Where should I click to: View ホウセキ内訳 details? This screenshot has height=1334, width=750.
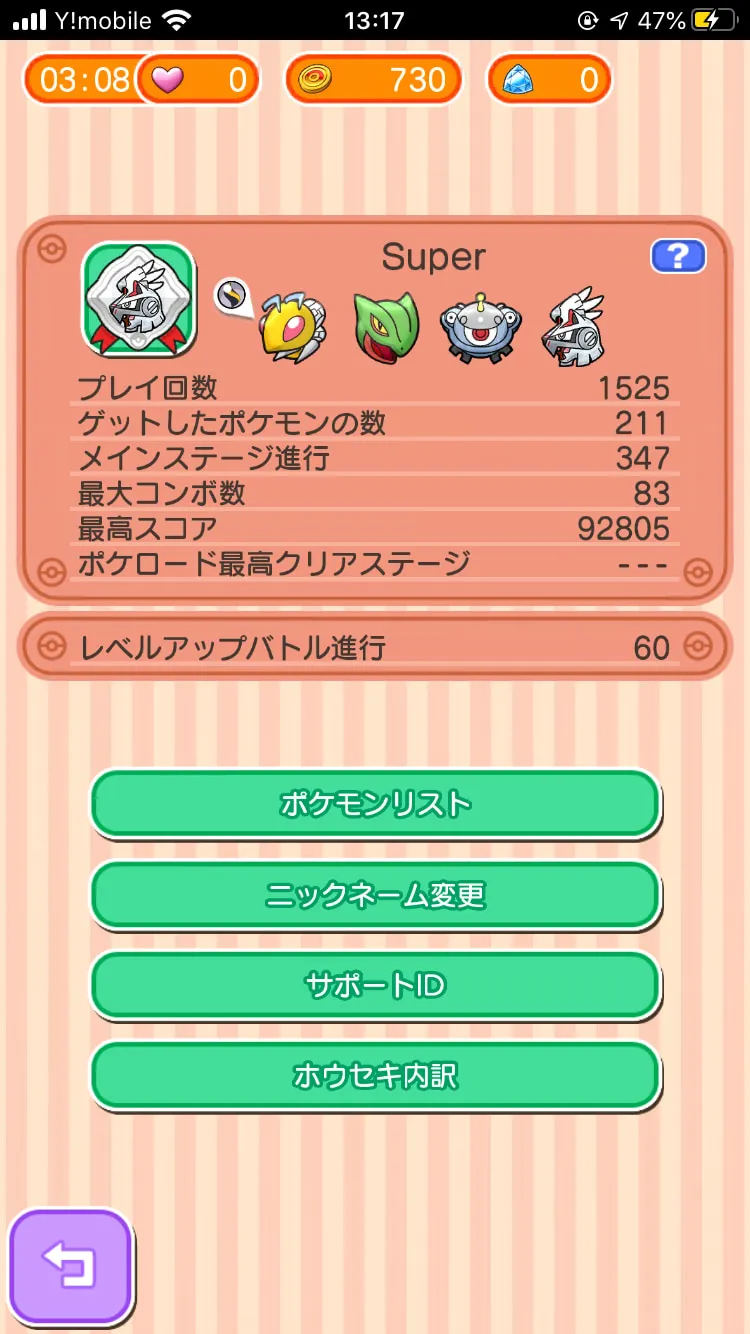(x=375, y=1076)
